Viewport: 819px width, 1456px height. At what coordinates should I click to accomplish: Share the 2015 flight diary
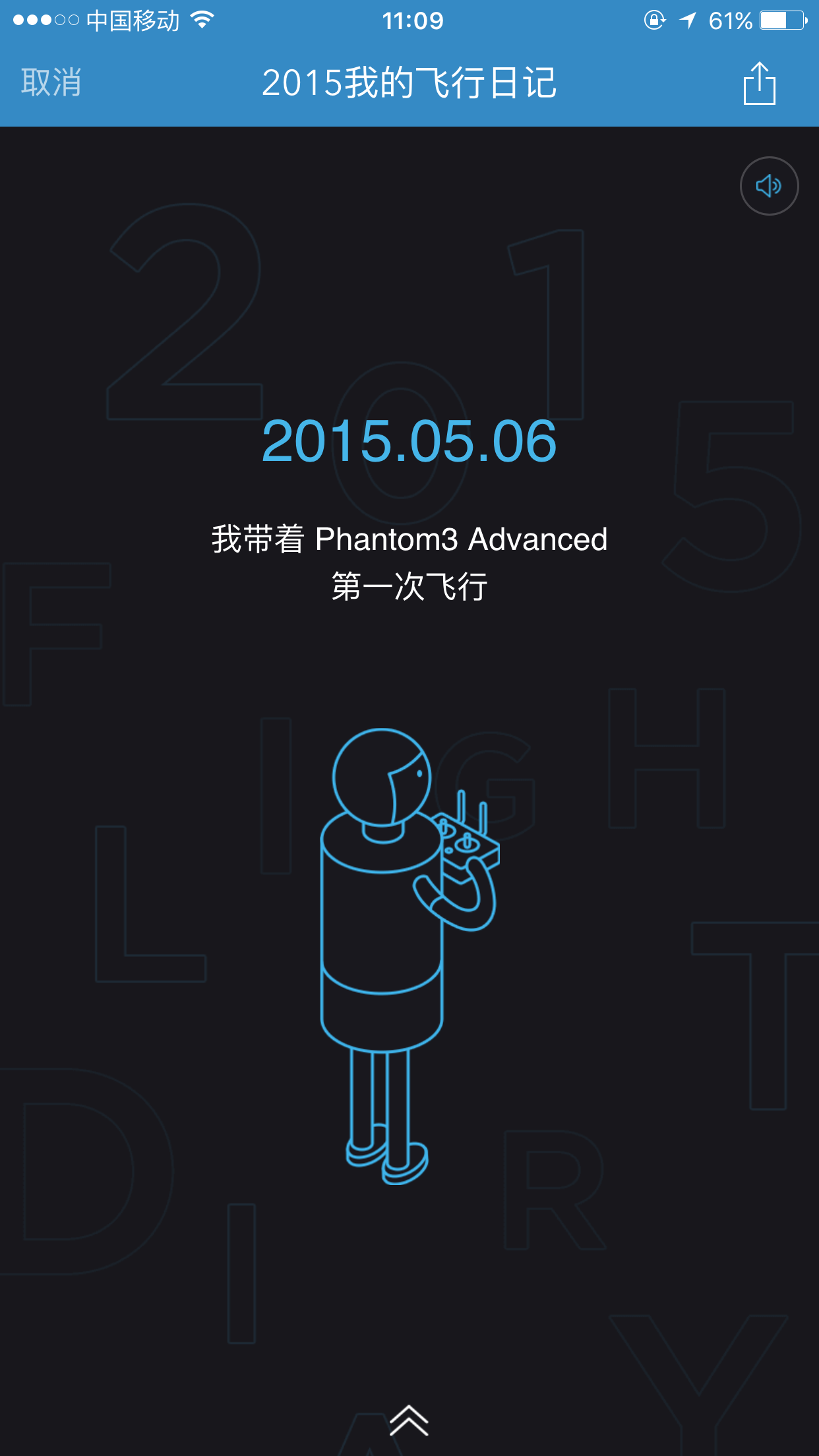[759, 84]
